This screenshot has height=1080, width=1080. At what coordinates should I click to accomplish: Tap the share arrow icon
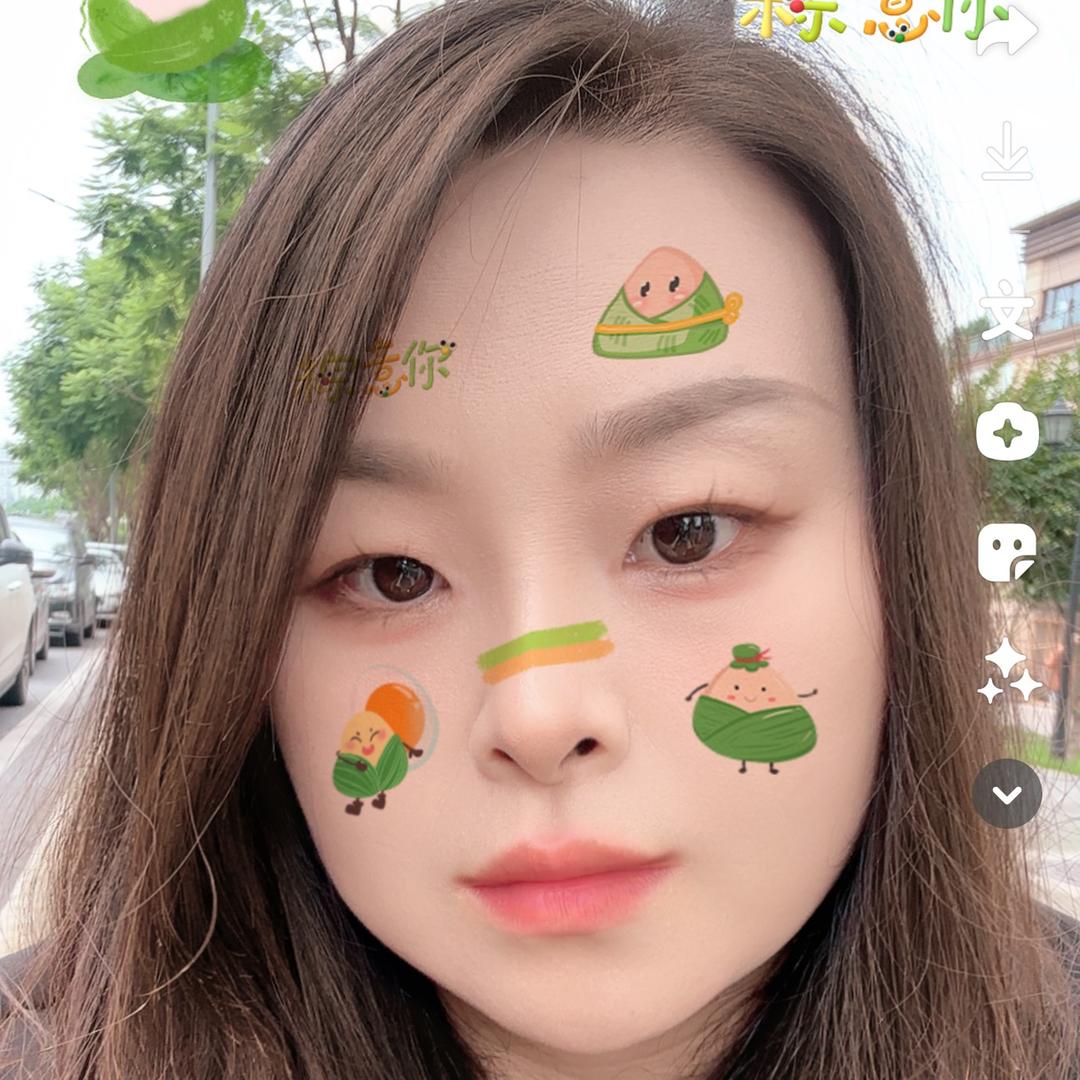tap(1007, 32)
